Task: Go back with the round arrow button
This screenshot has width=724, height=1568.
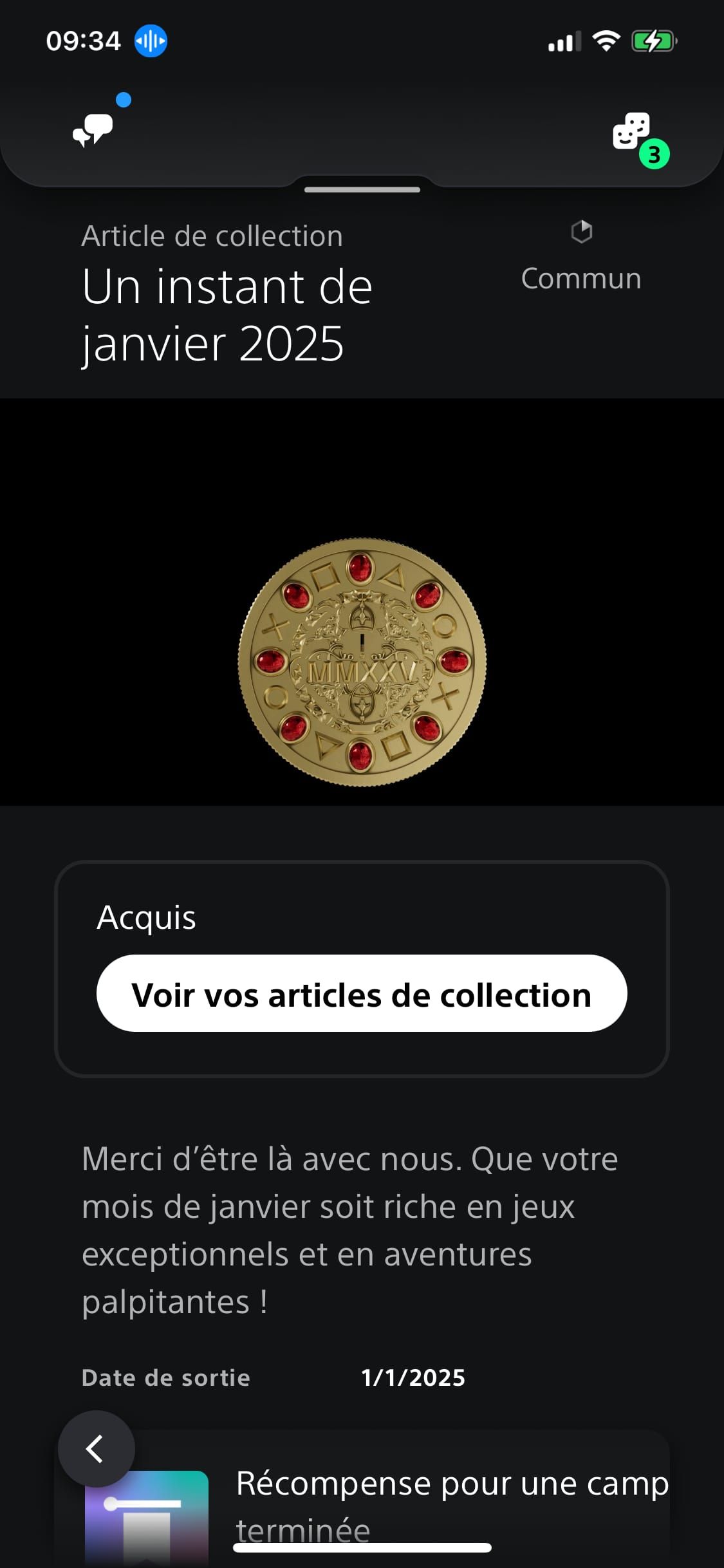Action: (x=97, y=1449)
